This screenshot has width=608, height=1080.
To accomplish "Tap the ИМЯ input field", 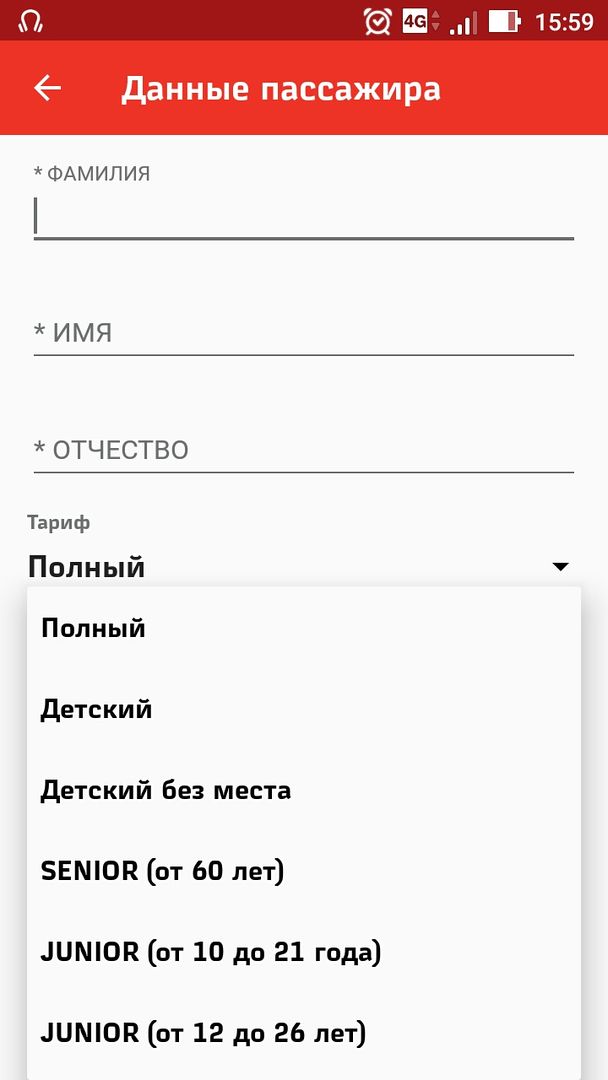I will (x=303, y=333).
